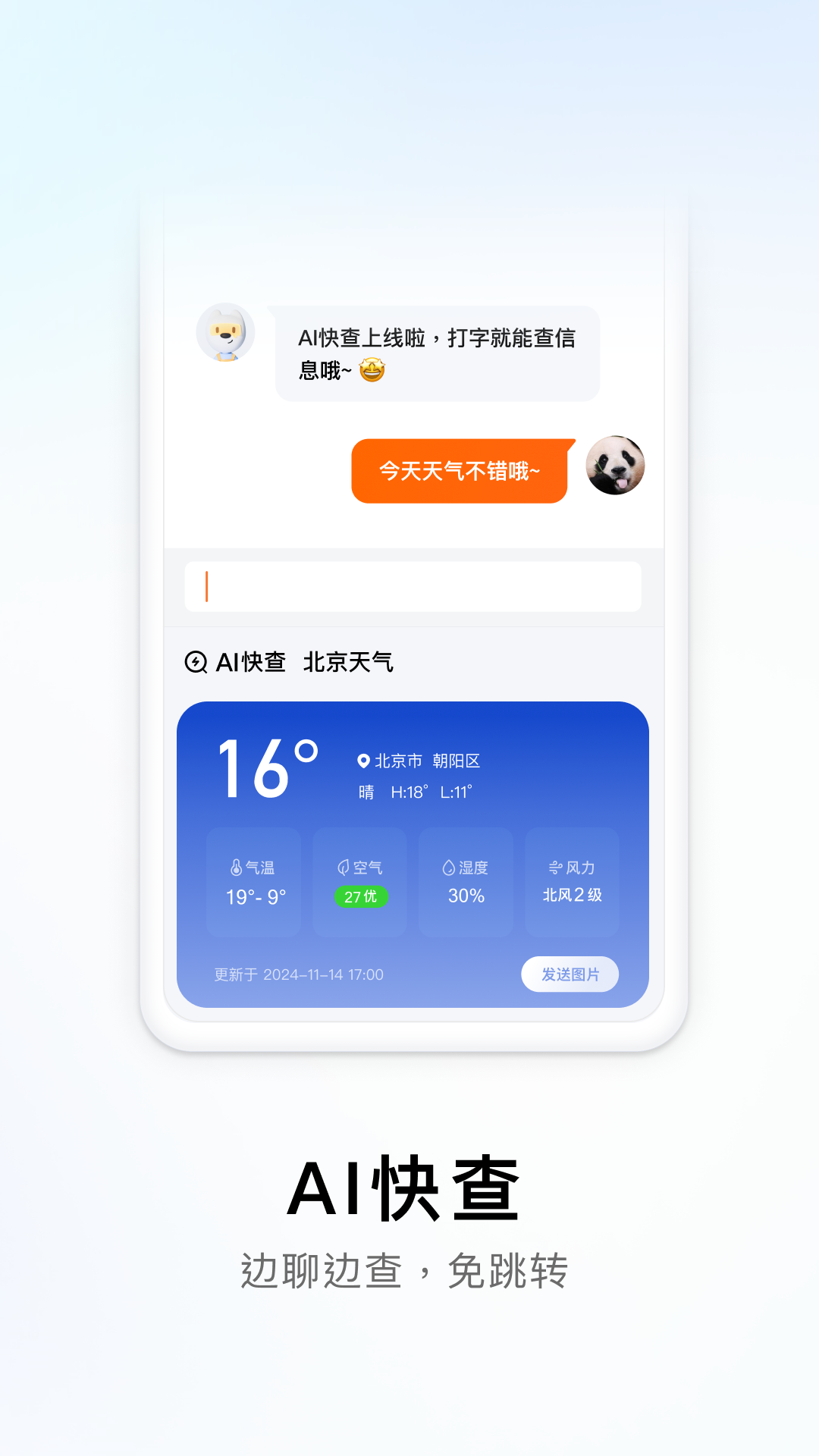
Task: Select the thermometer 气温 icon
Action: (235, 867)
